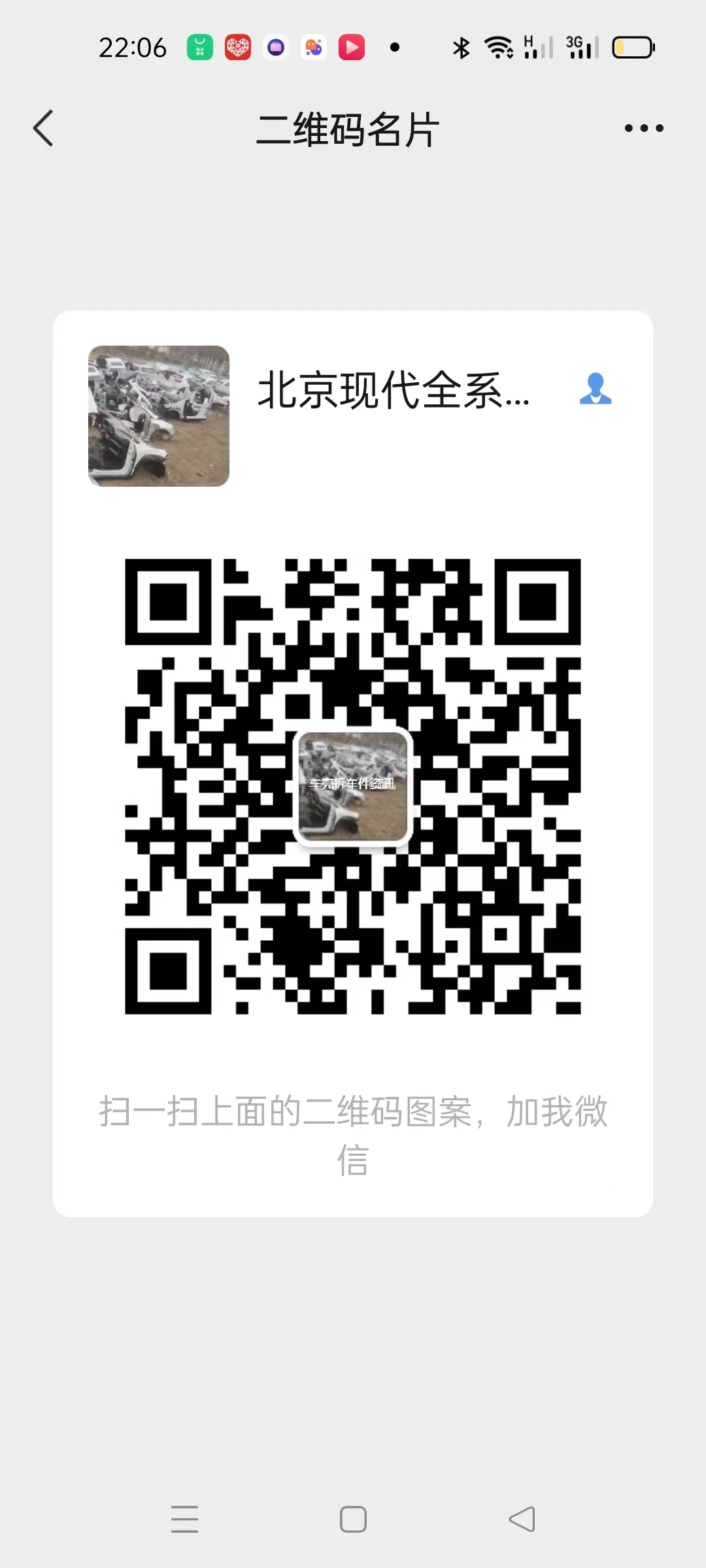706x1568 pixels.
Task: Open the three-dot overflow menu
Action: click(644, 128)
